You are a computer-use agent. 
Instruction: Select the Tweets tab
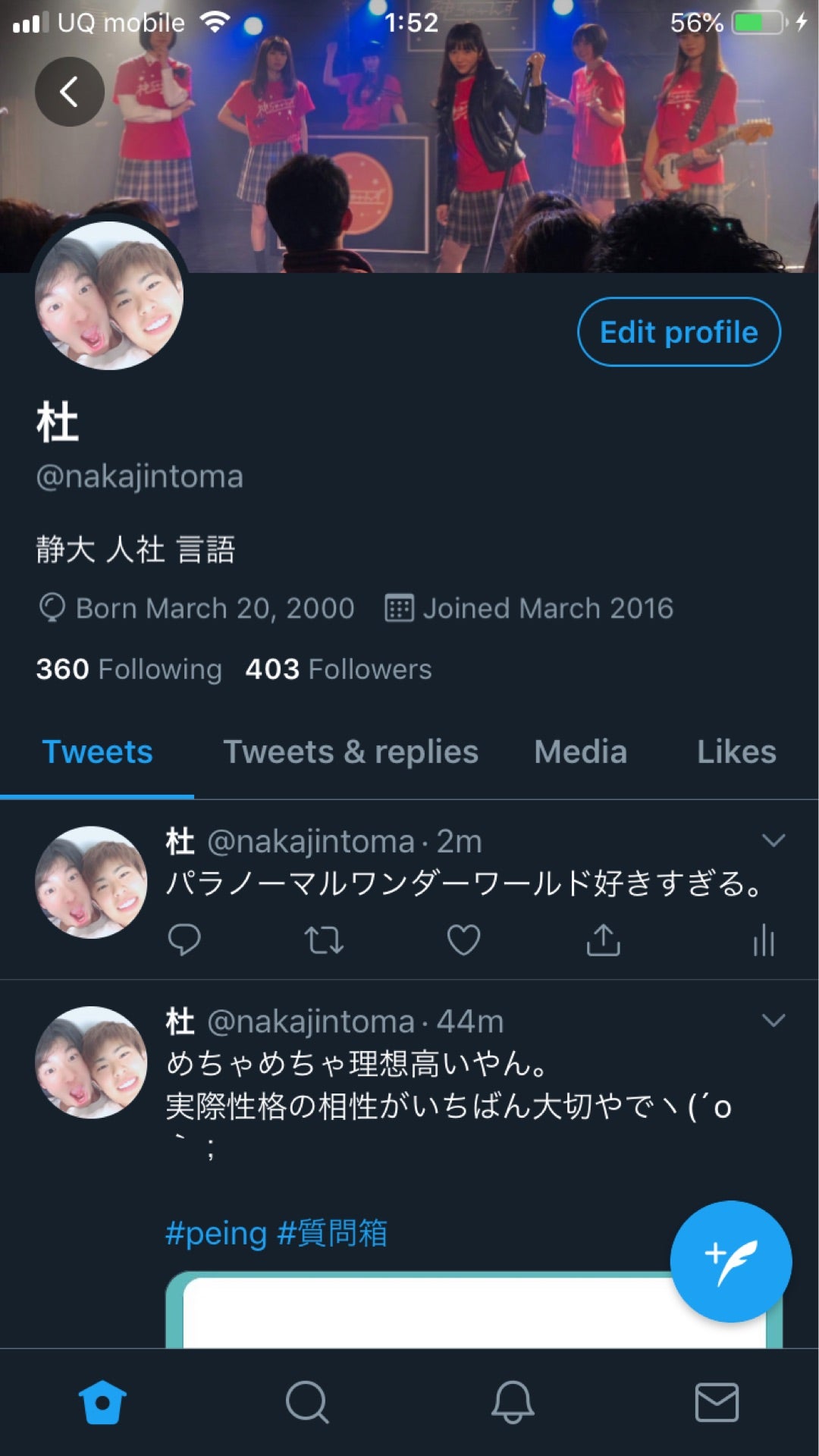pos(97,752)
